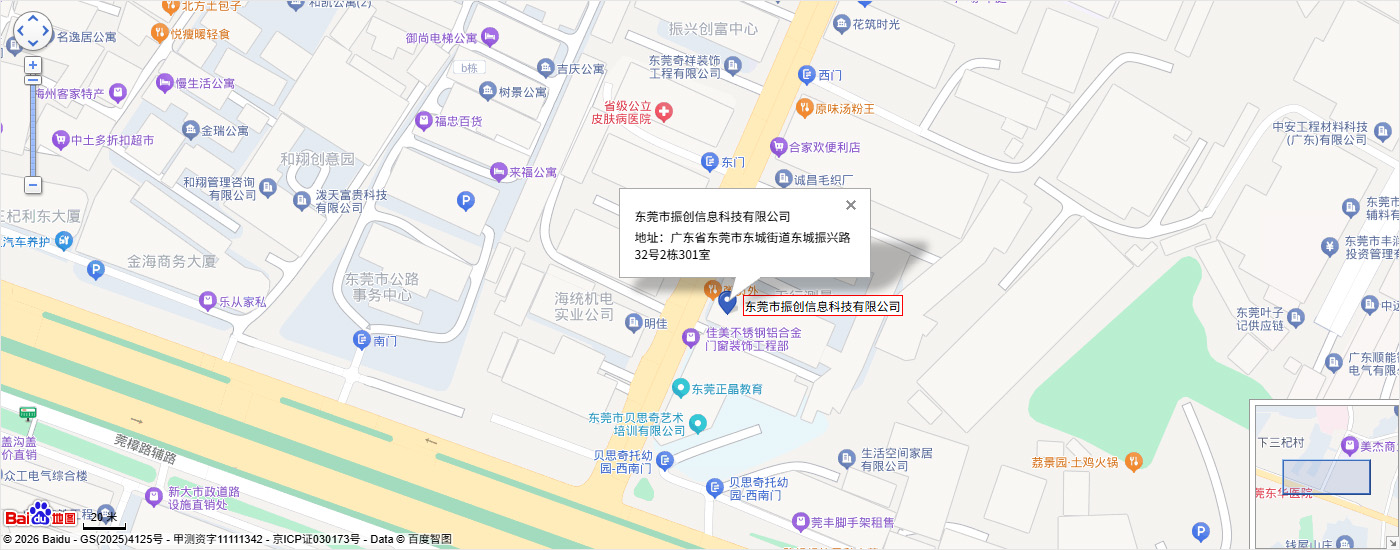This screenshot has height=550, width=1400.
Task: Pan the map downward with the arrow control
Action: click(x=33, y=44)
